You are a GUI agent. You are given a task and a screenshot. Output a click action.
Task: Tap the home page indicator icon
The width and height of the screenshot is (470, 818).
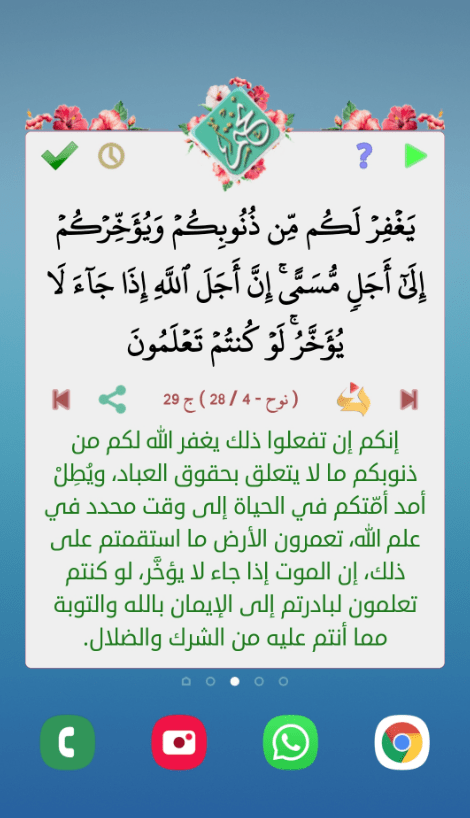click(186, 681)
